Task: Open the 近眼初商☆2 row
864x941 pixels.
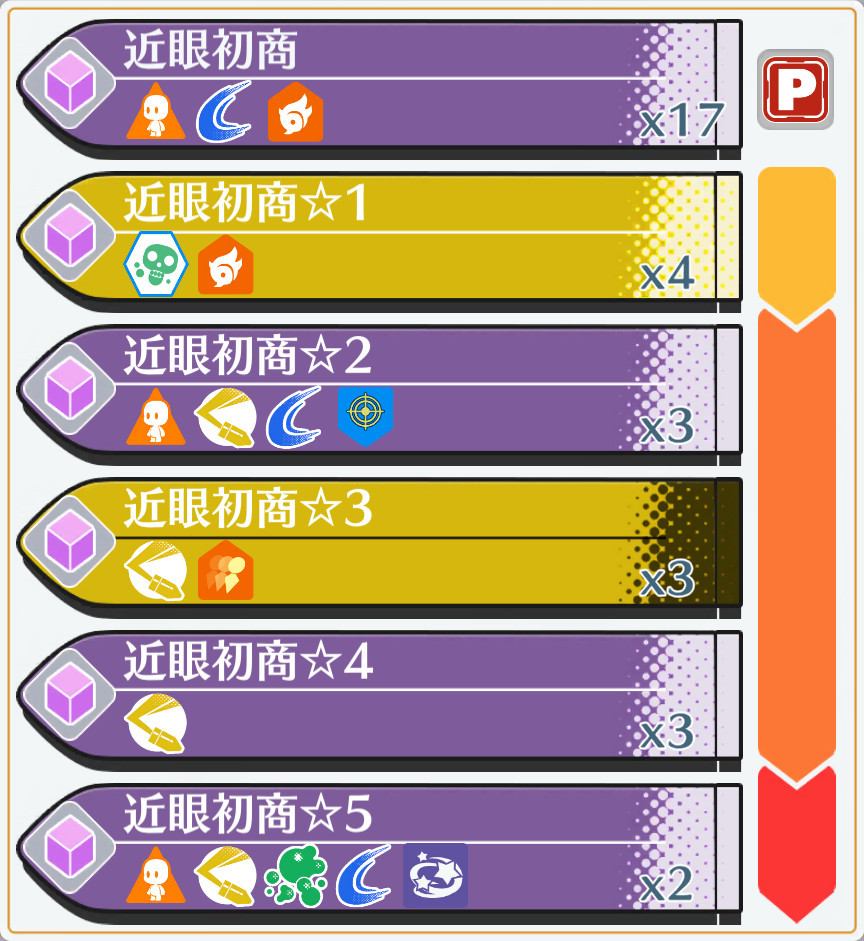Action: click(380, 391)
